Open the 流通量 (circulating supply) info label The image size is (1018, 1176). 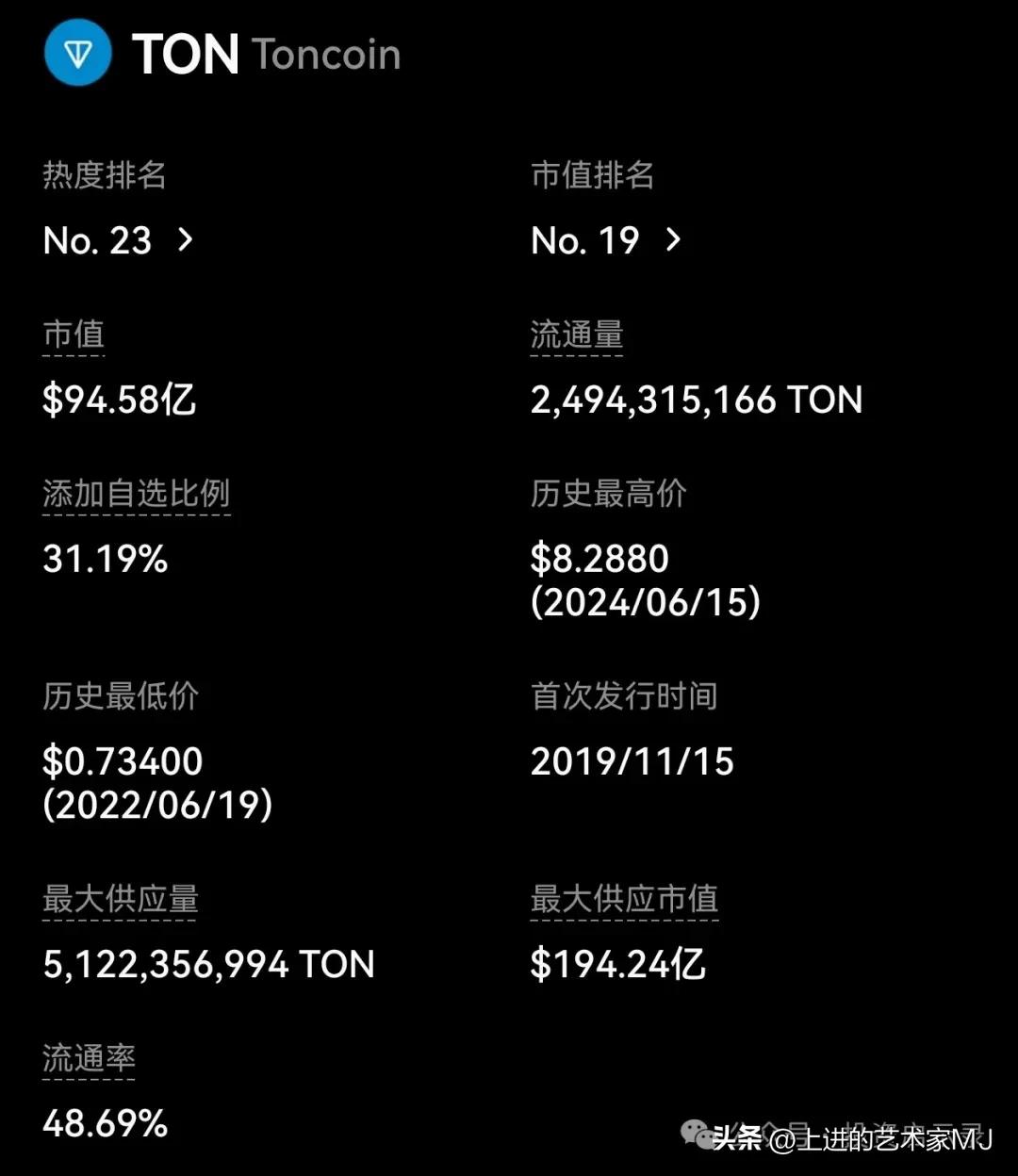click(577, 335)
